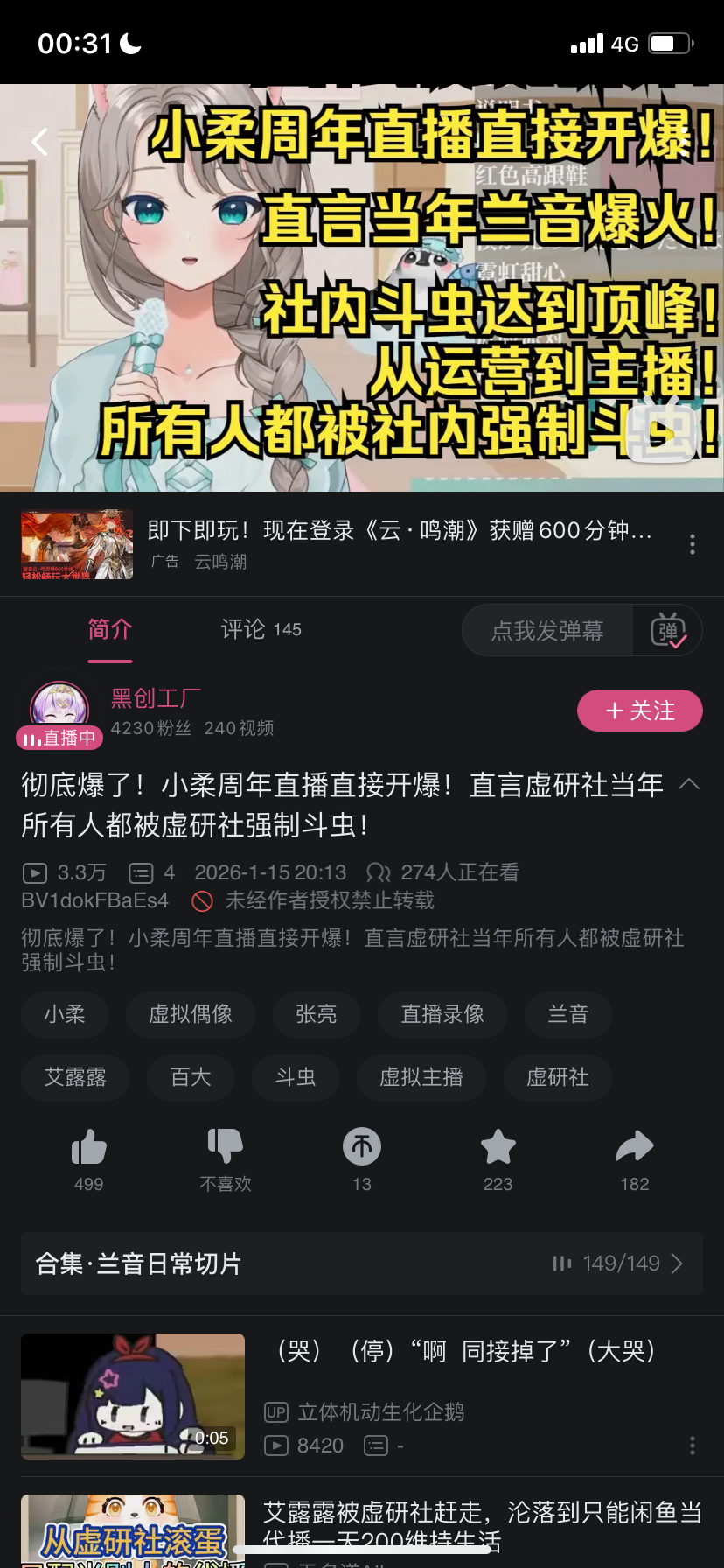Mark the video as 不喜欢
The image size is (724, 1568).
(226, 1148)
